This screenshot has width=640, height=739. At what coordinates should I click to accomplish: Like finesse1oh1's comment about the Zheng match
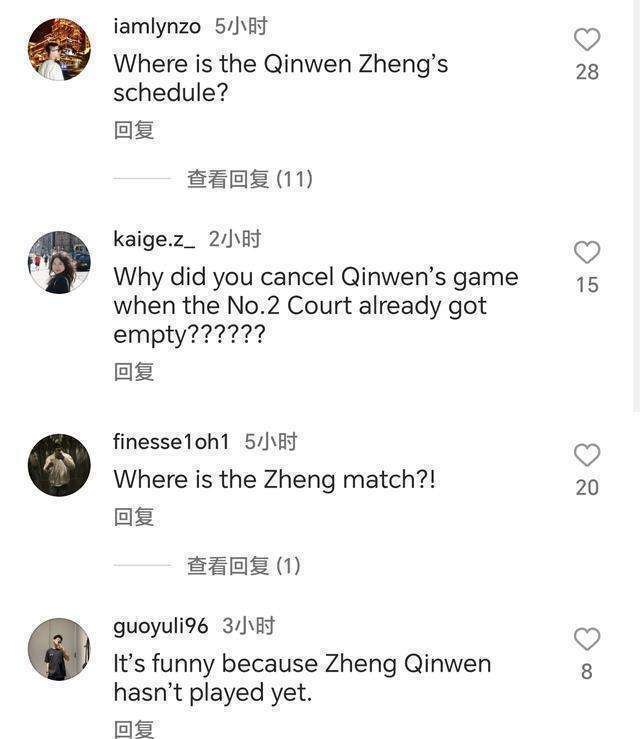pos(587,455)
